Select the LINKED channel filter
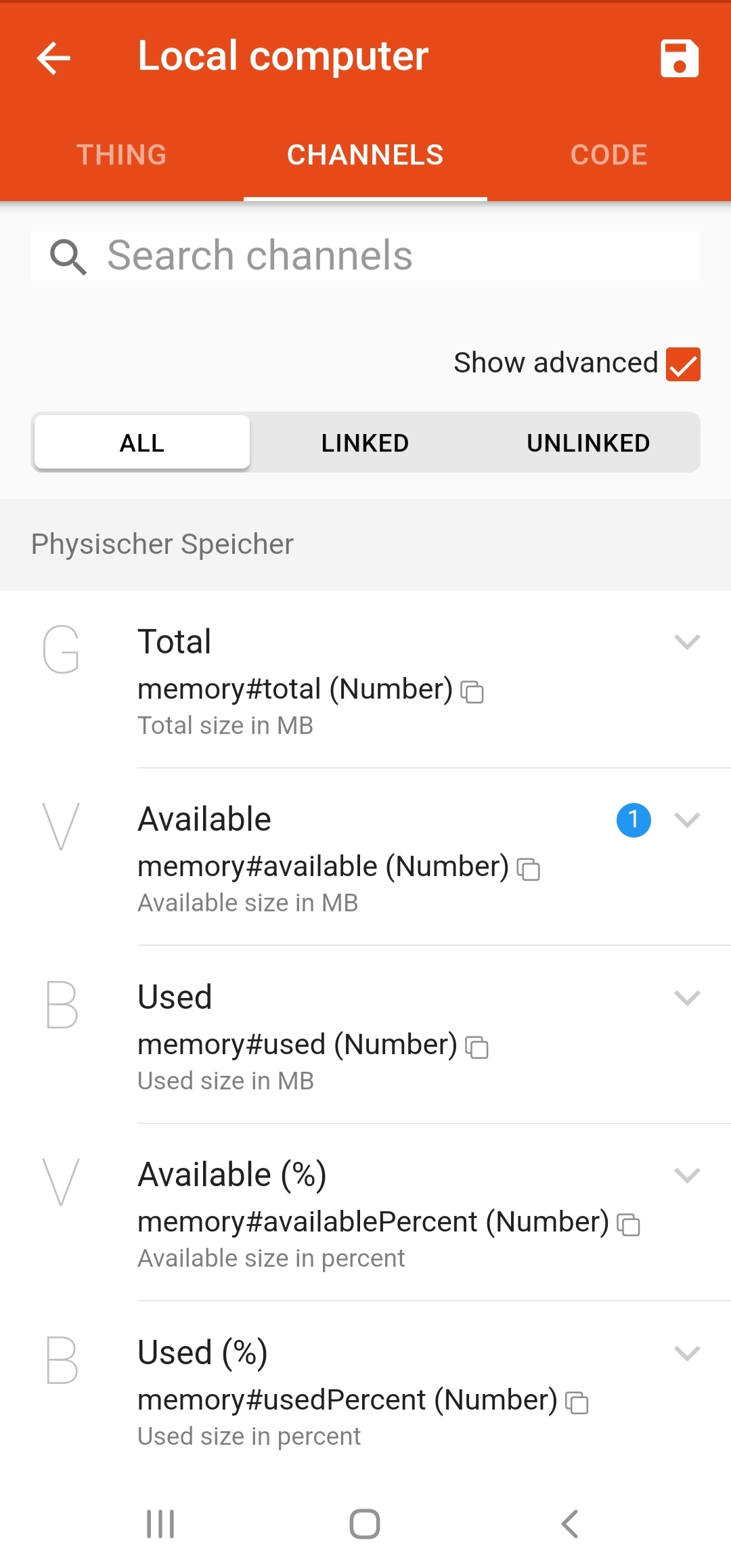731x1568 pixels. click(x=364, y=442)
